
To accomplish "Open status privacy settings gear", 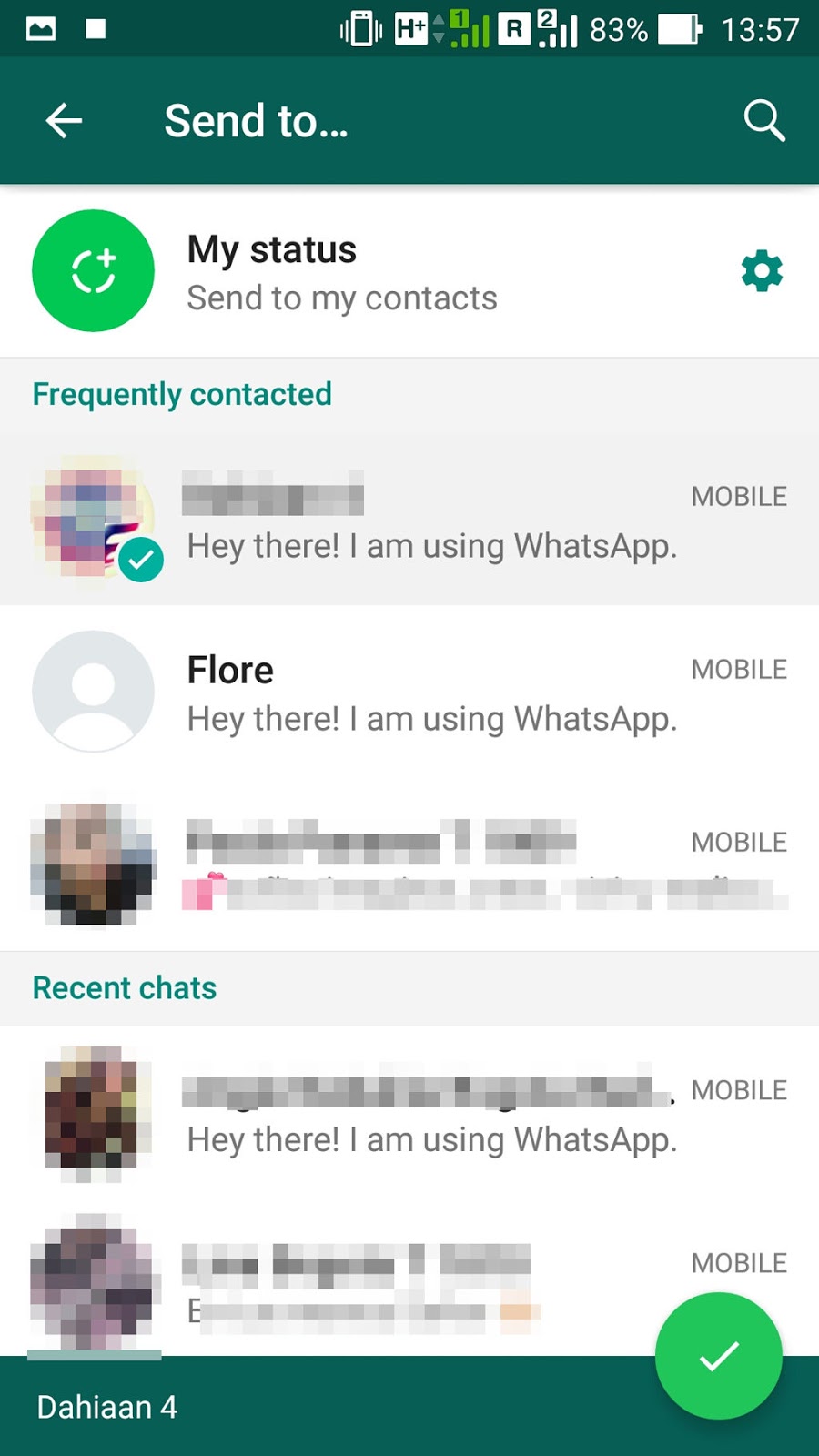I will point(762,271).
